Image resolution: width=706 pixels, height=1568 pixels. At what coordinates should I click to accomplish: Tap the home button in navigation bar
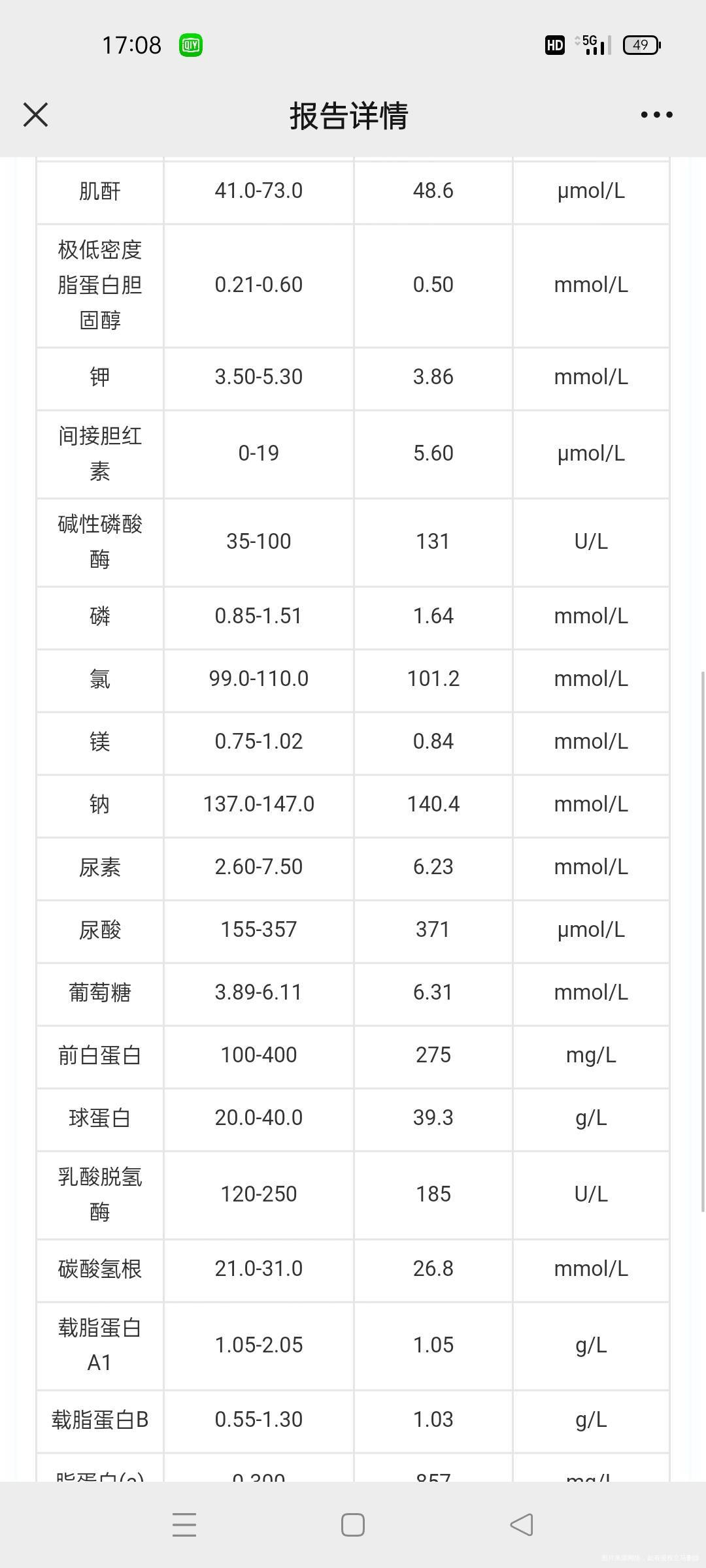coord(352,1523)
